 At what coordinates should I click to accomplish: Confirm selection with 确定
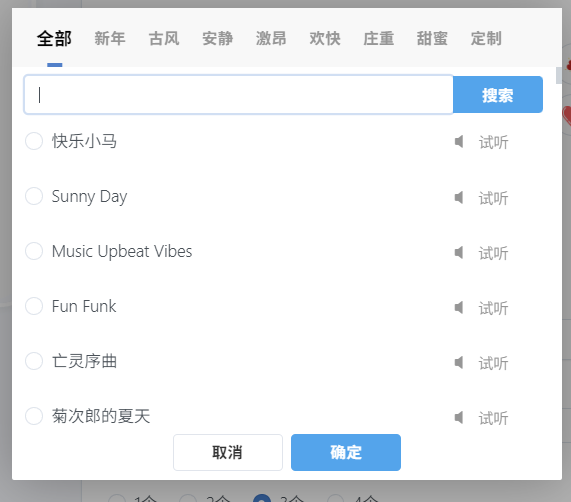click(x=346, y=452)
